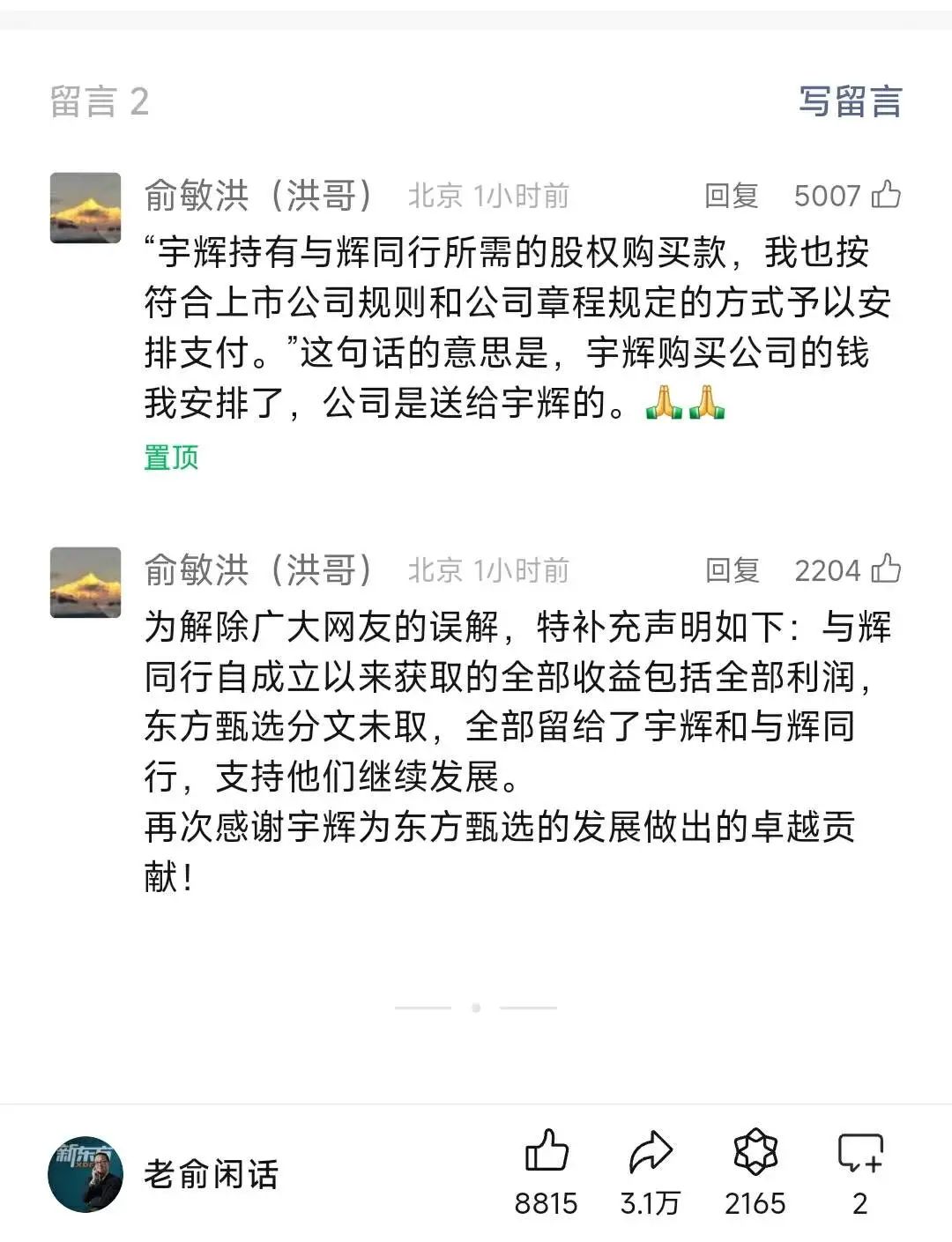Reply to the comment with 5007 likes
The height and width of the screenshot is (1242, 952).
point(731,196)
